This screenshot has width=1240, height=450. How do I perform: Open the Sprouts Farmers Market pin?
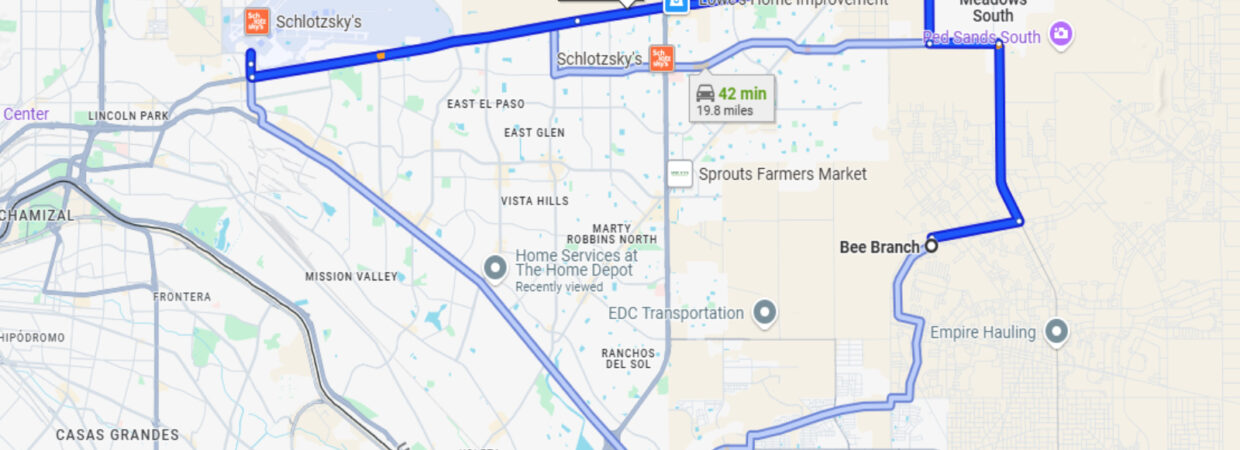[681, 174]
